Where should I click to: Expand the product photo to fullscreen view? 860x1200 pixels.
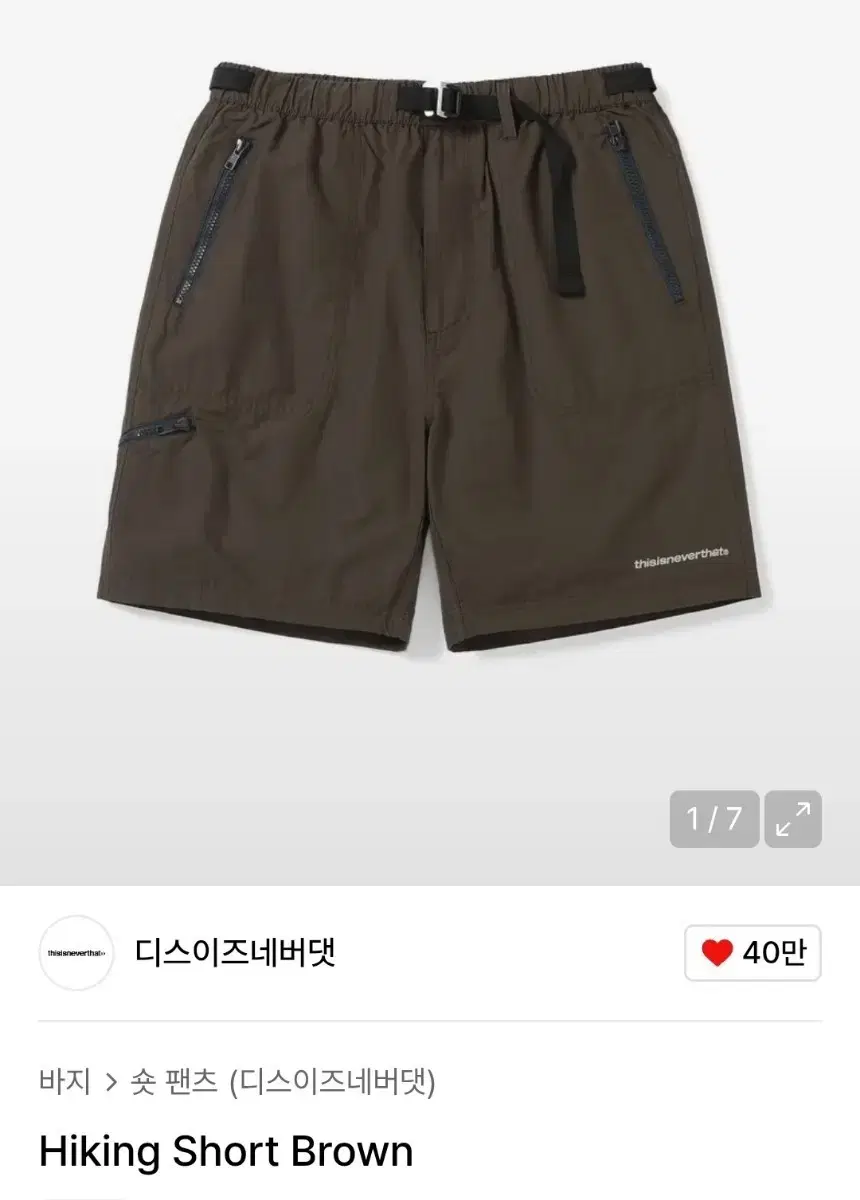point(791,820)
